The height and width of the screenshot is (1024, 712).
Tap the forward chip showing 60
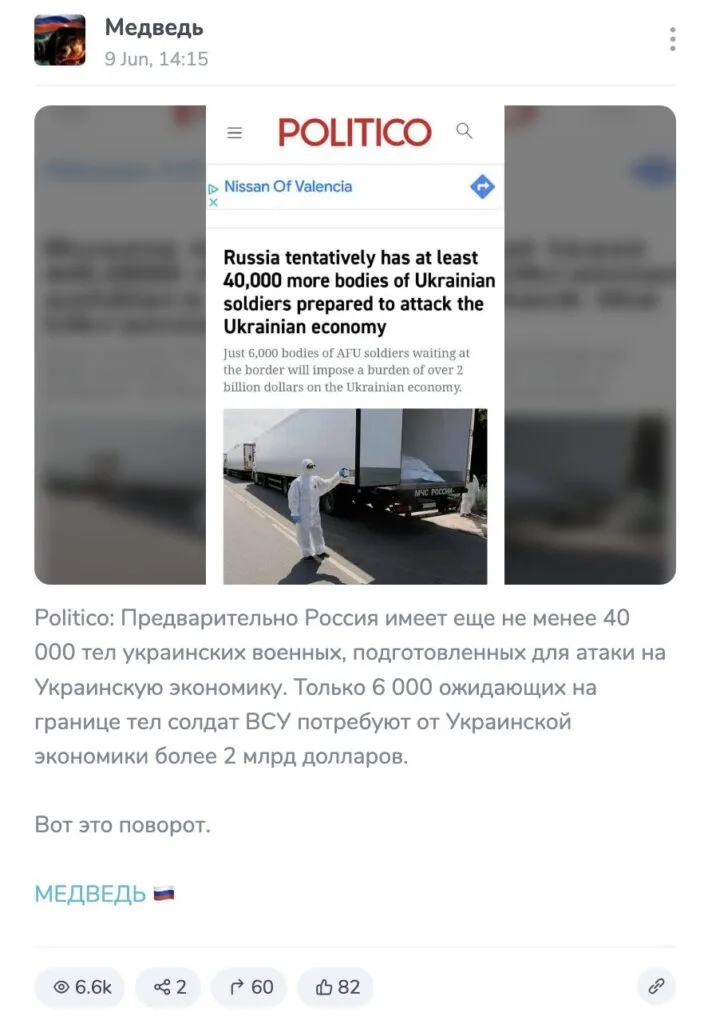tap(250, 987)
